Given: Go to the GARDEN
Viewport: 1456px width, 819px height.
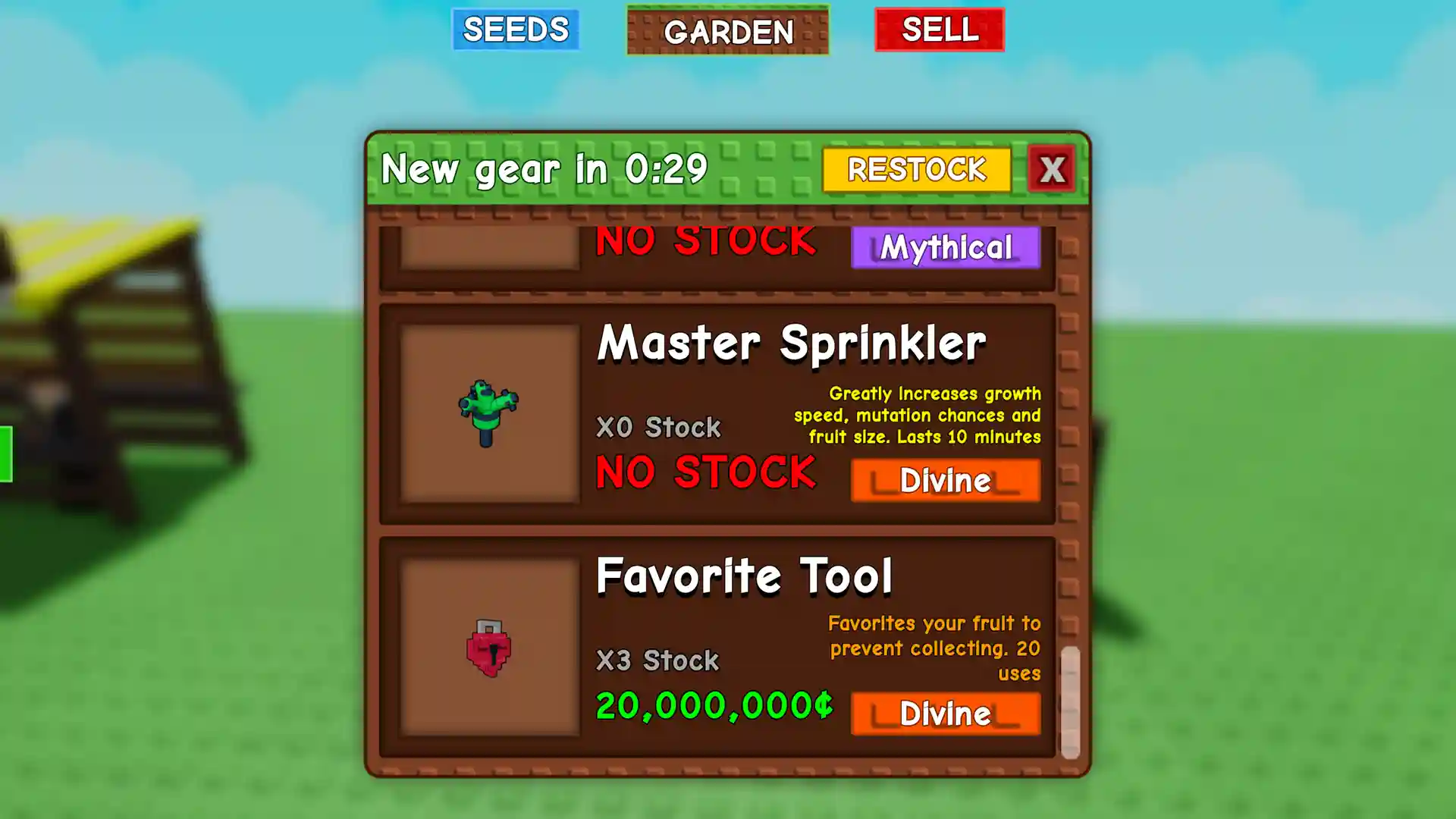Looking at the screenshot, I should click(x=728, y=31).
